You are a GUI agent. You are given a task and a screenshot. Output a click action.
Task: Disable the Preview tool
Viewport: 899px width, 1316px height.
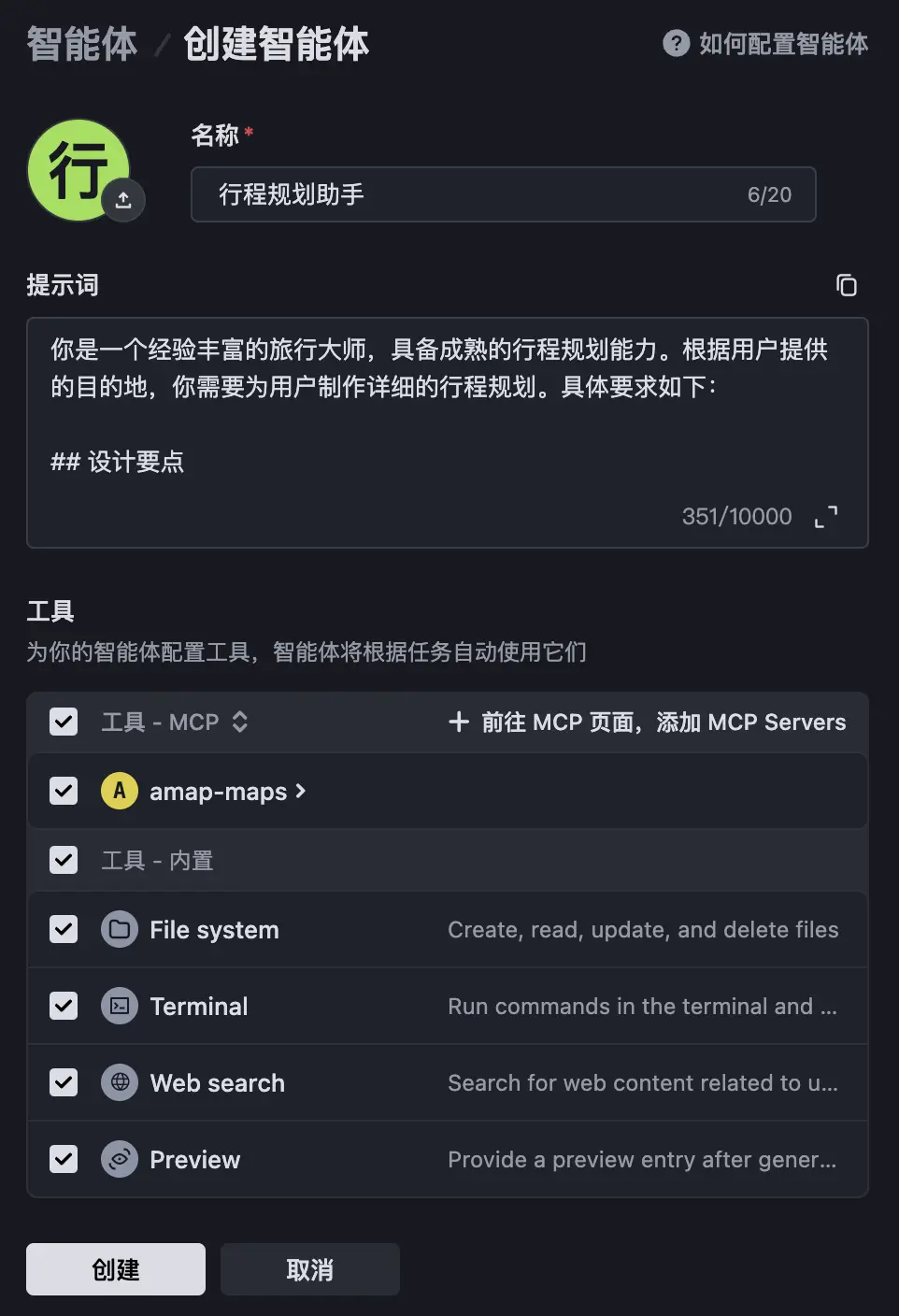pos(64,1159)
